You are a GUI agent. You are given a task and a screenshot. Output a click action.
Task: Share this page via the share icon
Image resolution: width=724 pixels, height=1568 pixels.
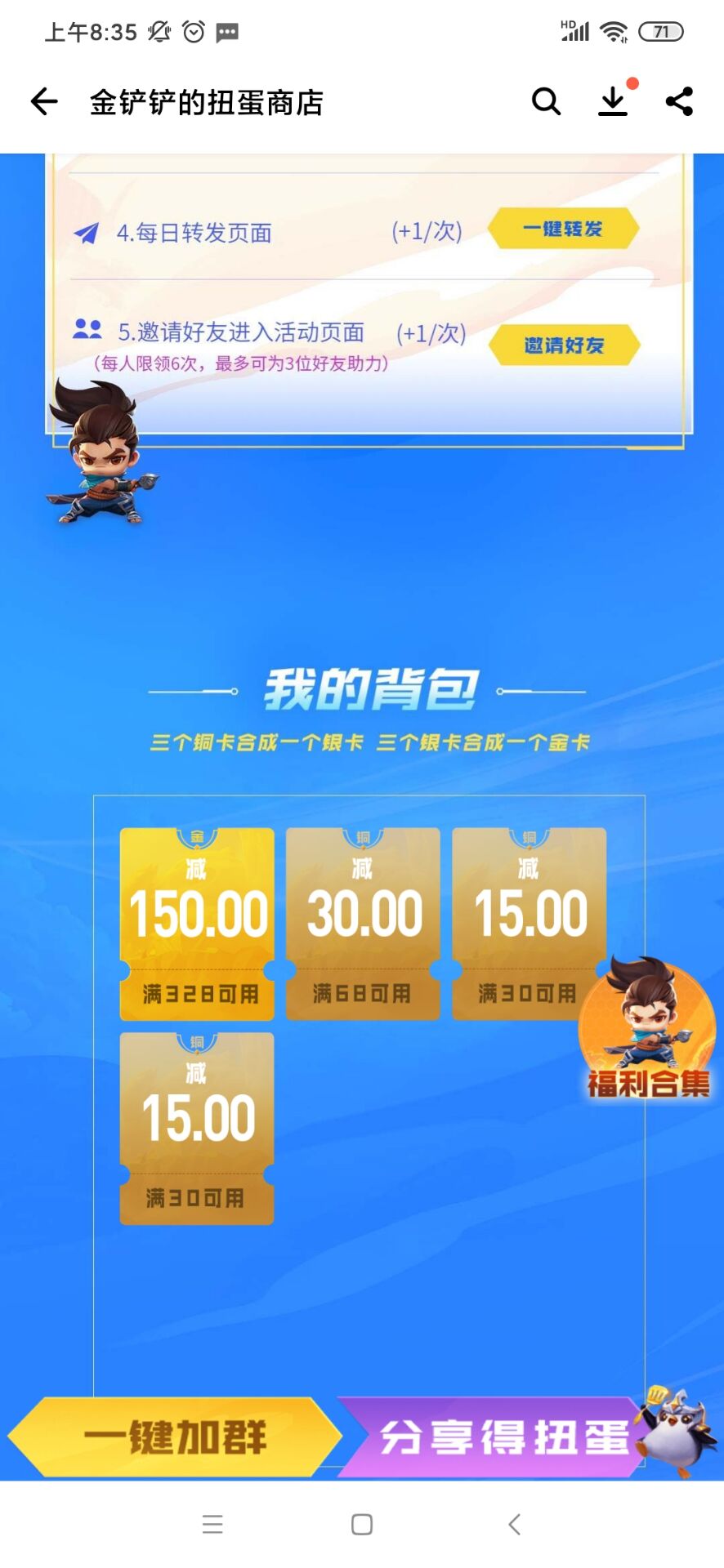[679, 102]
